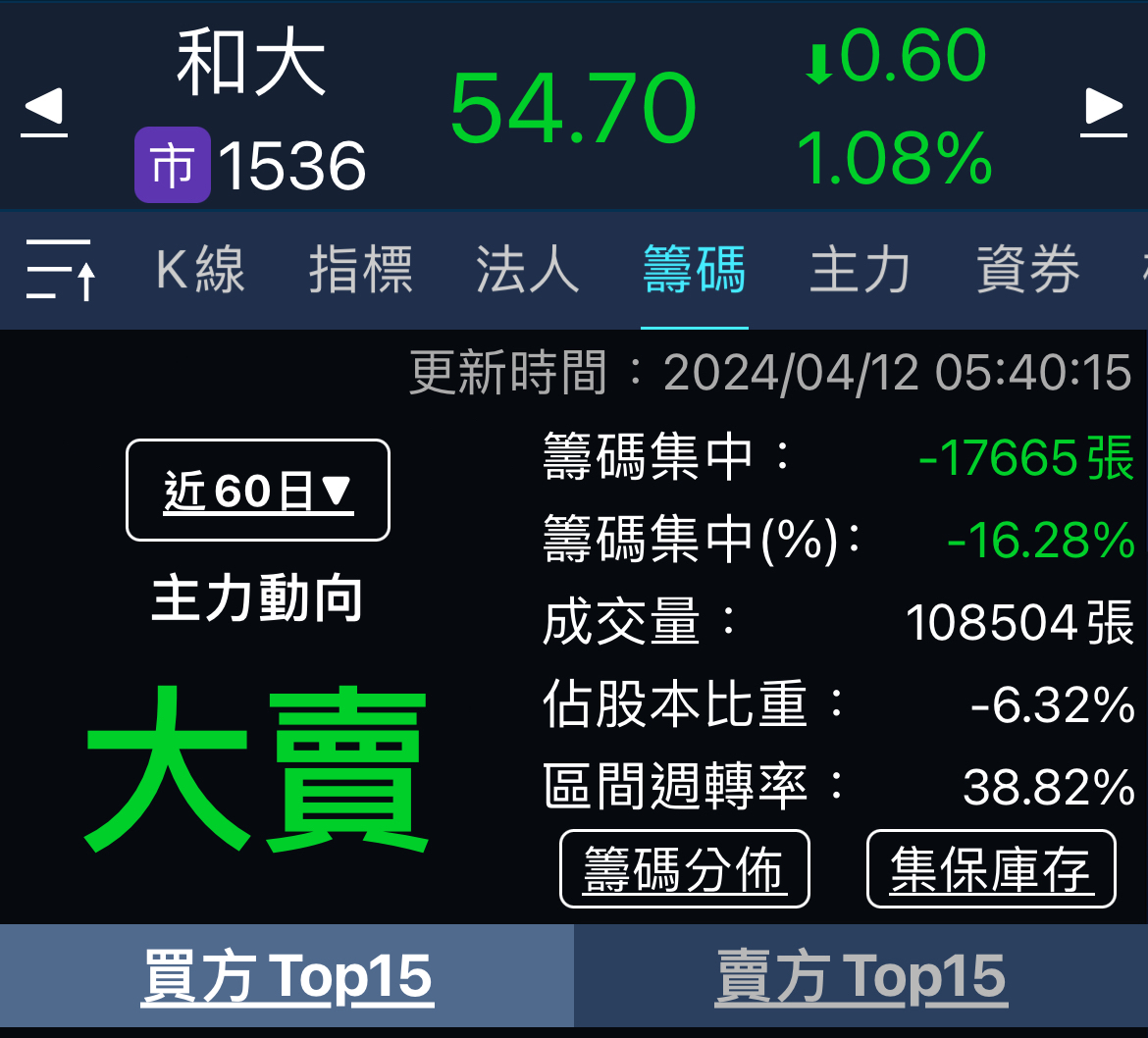The image size is (1148, 1038).
Task: Open the 近60日 period dropdown
Action: 258,490
